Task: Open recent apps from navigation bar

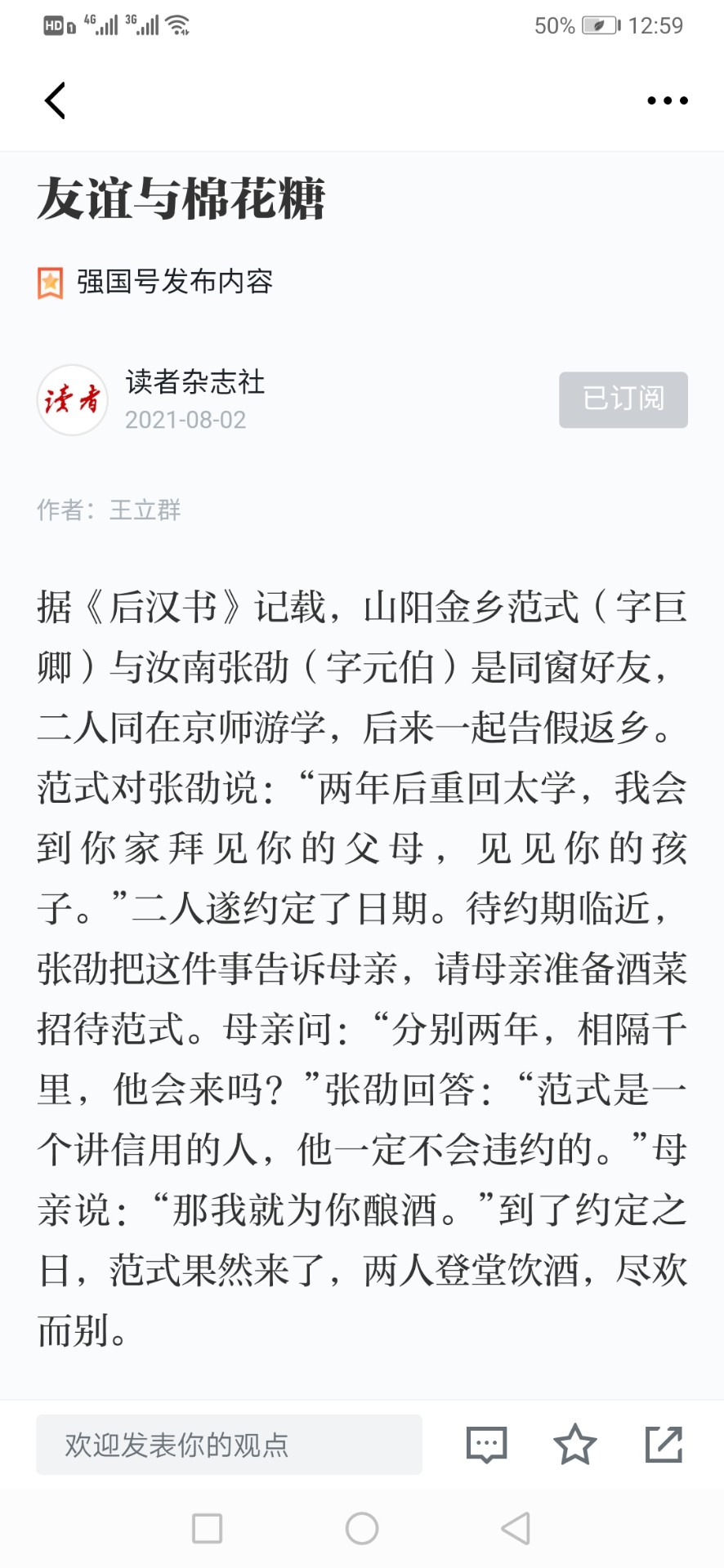Action: pyautogui.click(x=207, y=1528)
